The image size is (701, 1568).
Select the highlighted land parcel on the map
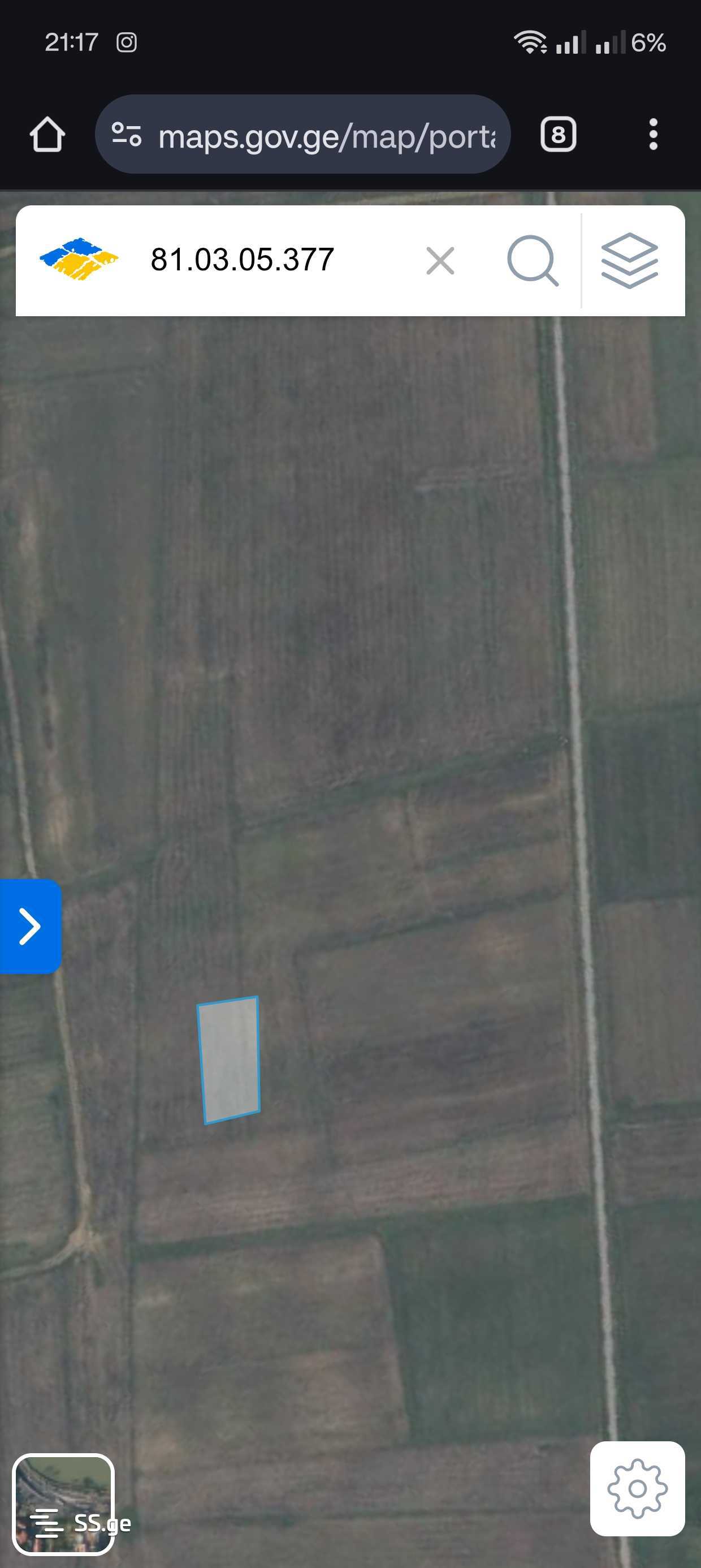coord(230,1059)
